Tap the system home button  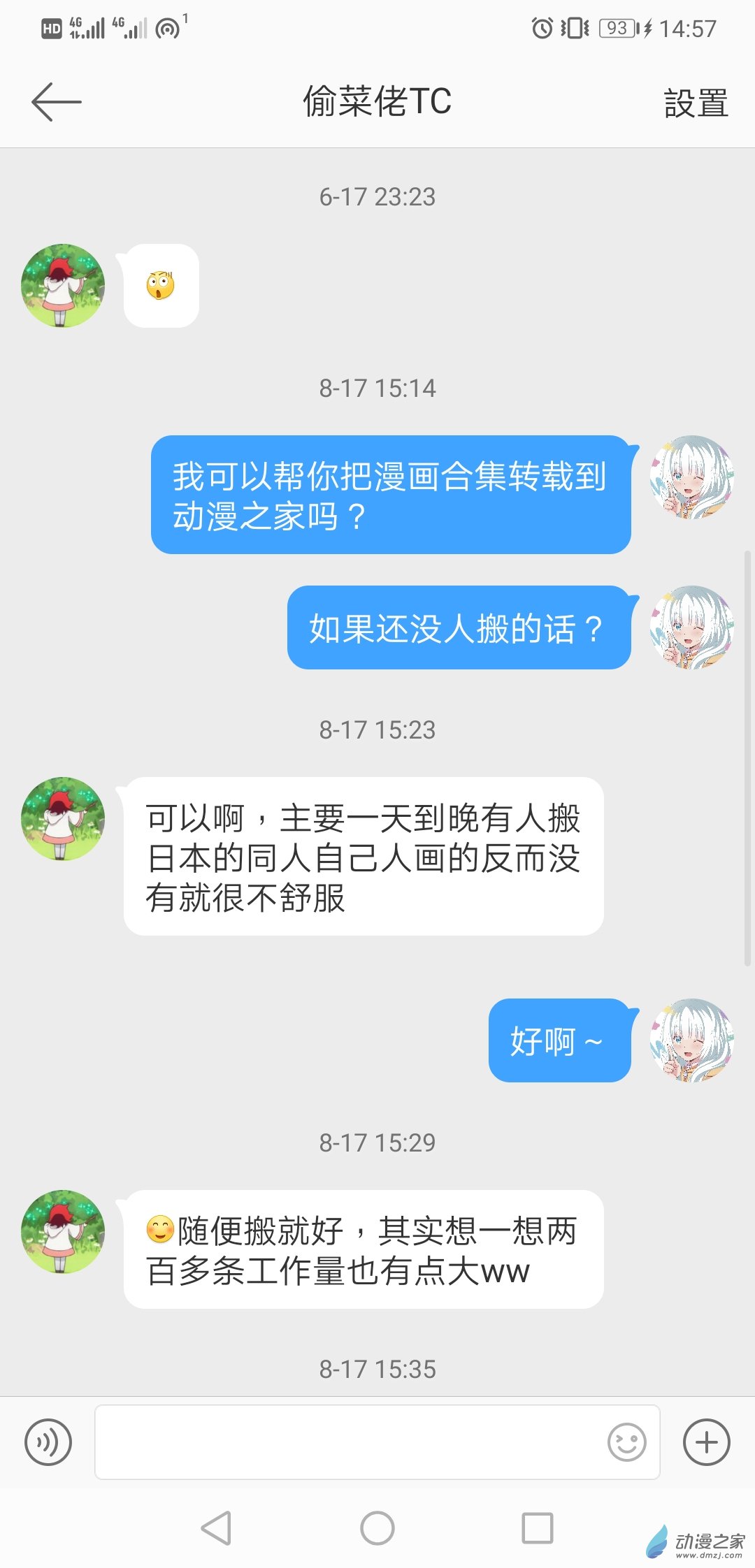pos(377,1527)
